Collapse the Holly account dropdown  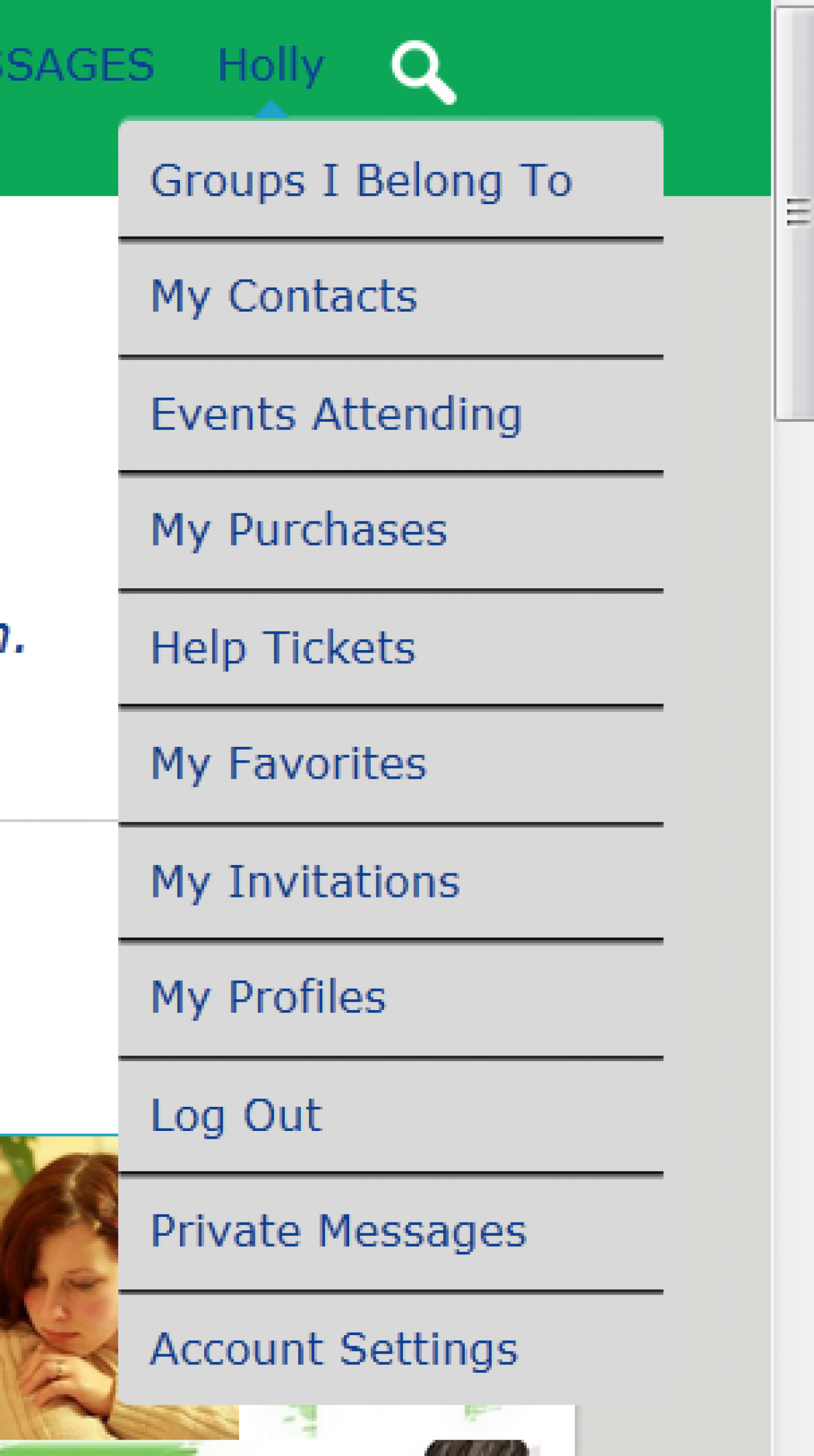pos(271,65)
